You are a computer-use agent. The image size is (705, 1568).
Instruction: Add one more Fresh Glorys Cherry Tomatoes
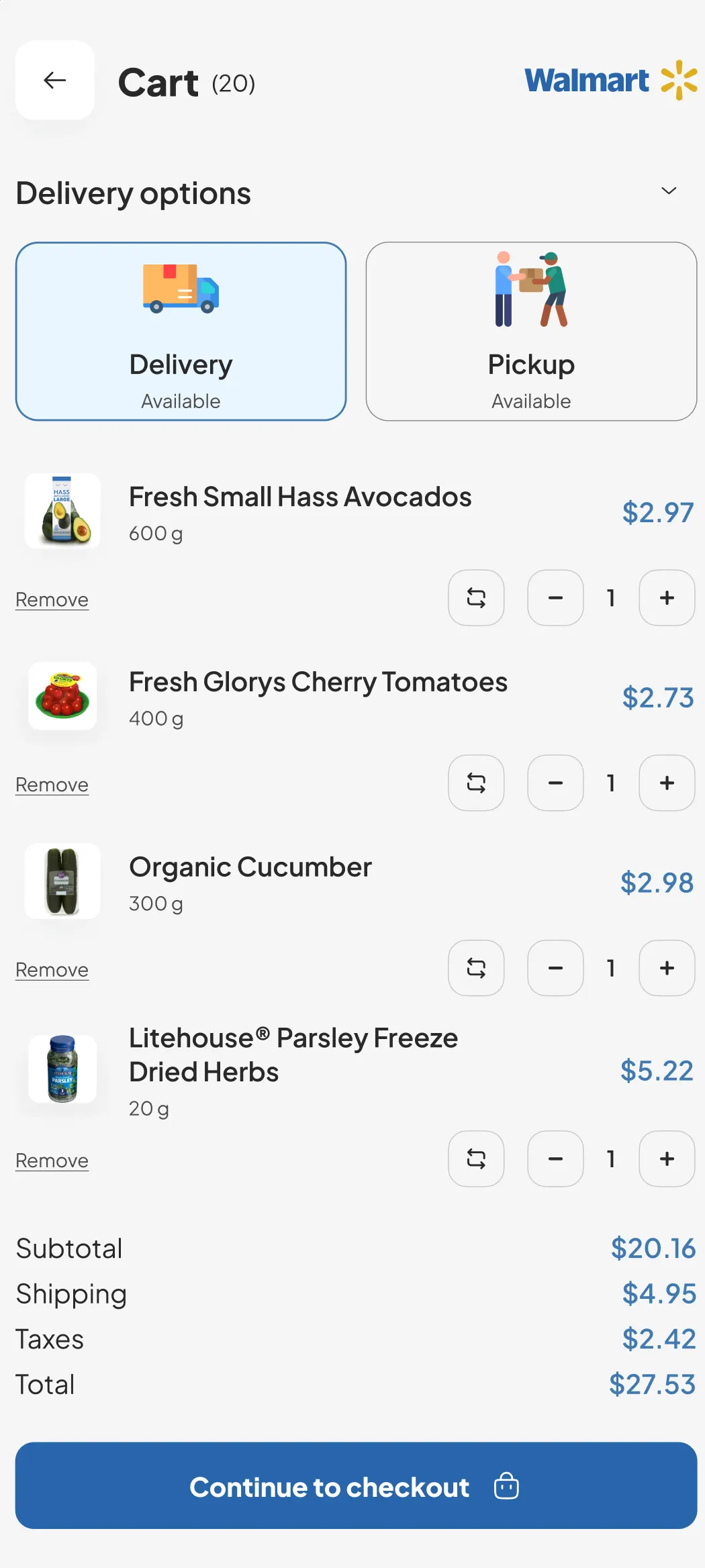(667, 783)
